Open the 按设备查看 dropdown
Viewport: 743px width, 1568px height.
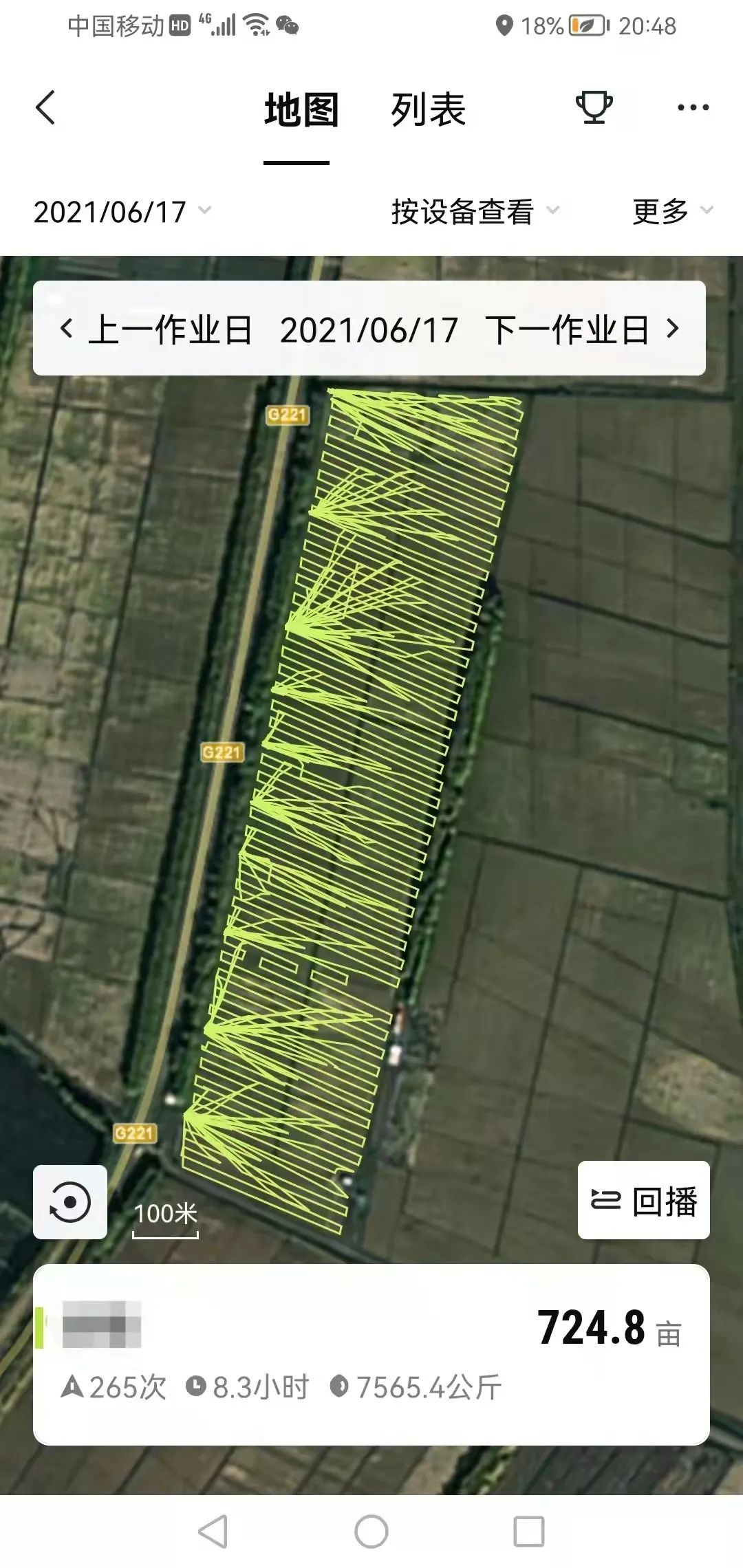(475, 212)
